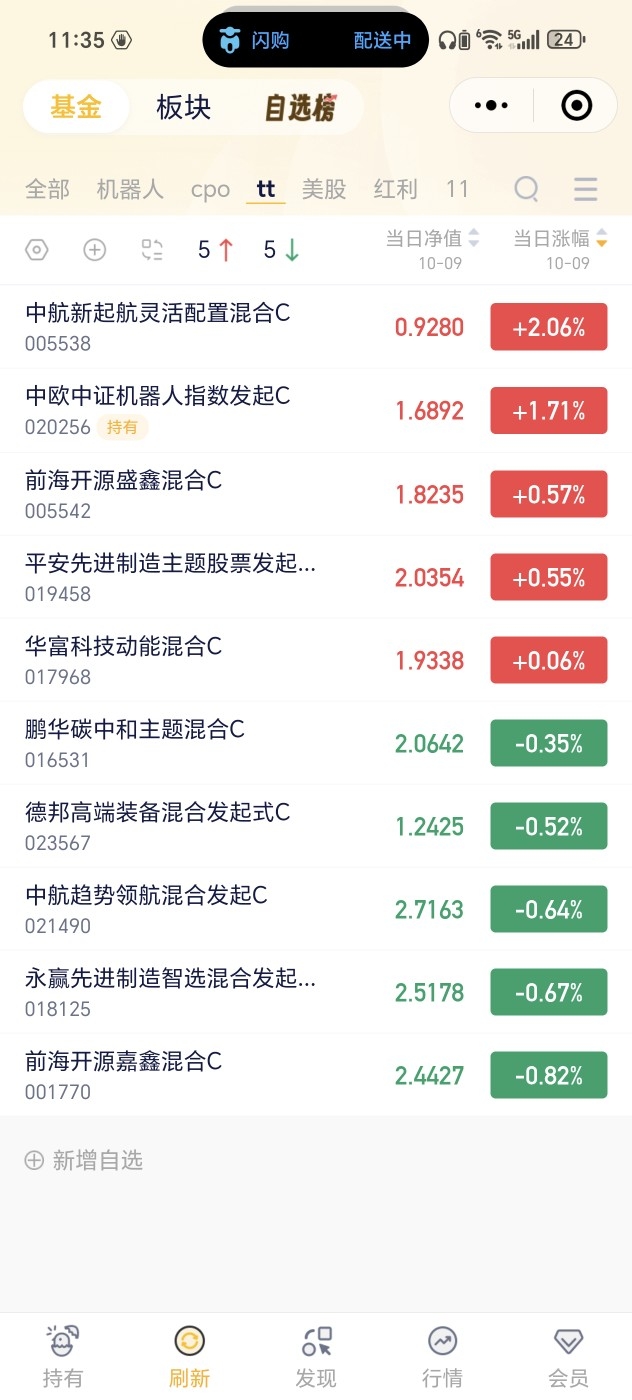Screen dimensions: 632x1400
Task: Switch to the 板块 tab
Action: coord(183,107)
